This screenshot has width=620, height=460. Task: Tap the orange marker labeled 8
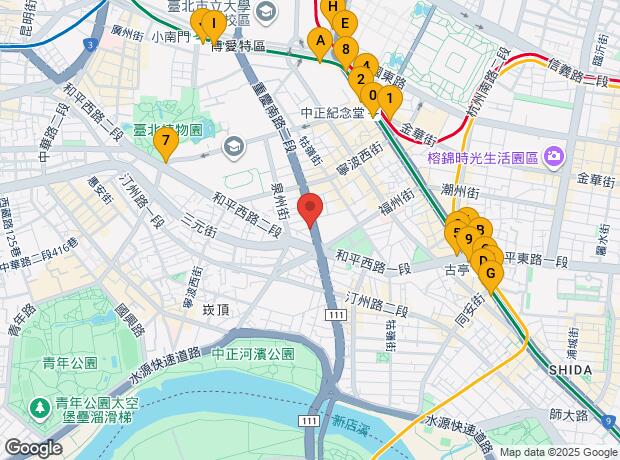(x=346, y=48)
